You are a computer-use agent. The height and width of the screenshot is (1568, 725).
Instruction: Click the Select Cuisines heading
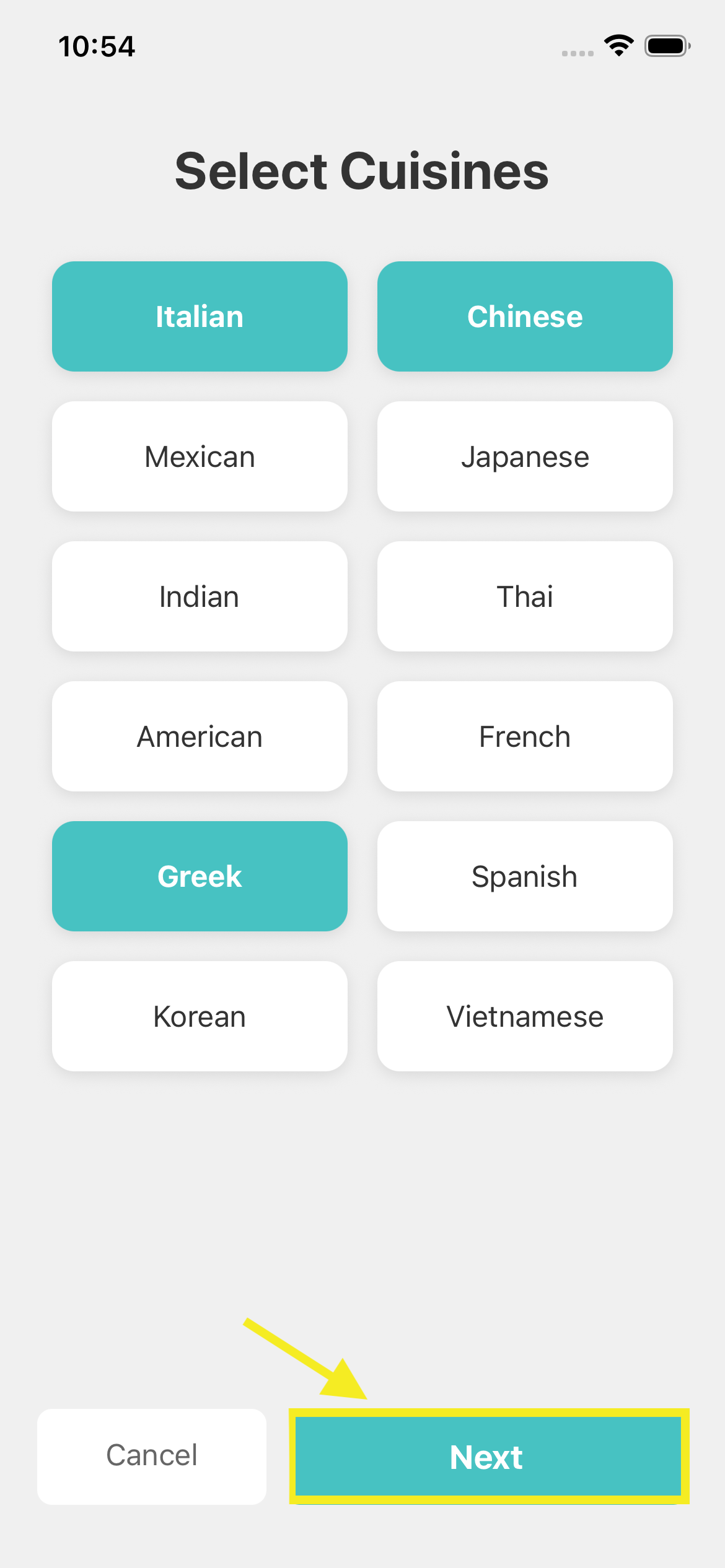click(362, 172)
